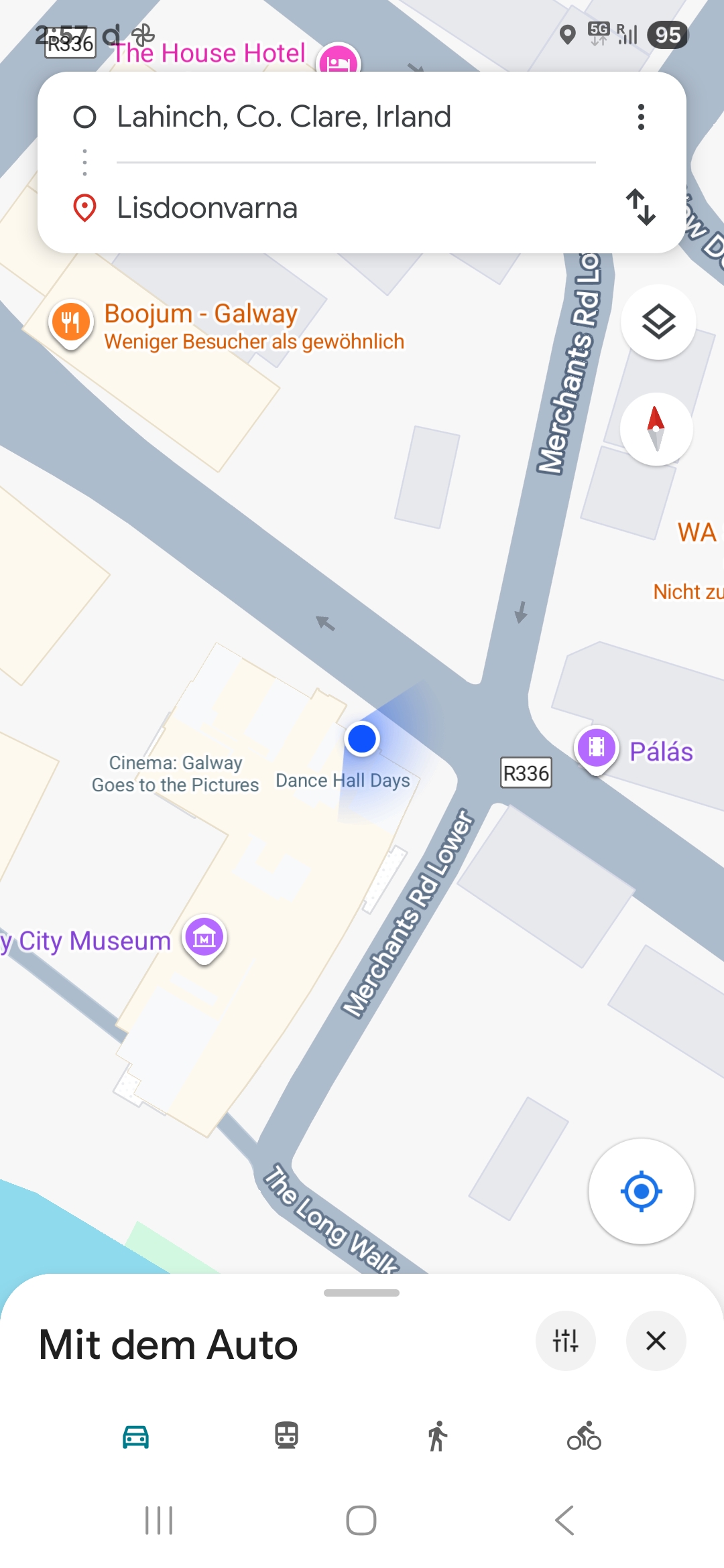The width and height of the screenshot is (724, 1568).
Task: Open the overflow menu with three dots
Action: tap(641, 117)
